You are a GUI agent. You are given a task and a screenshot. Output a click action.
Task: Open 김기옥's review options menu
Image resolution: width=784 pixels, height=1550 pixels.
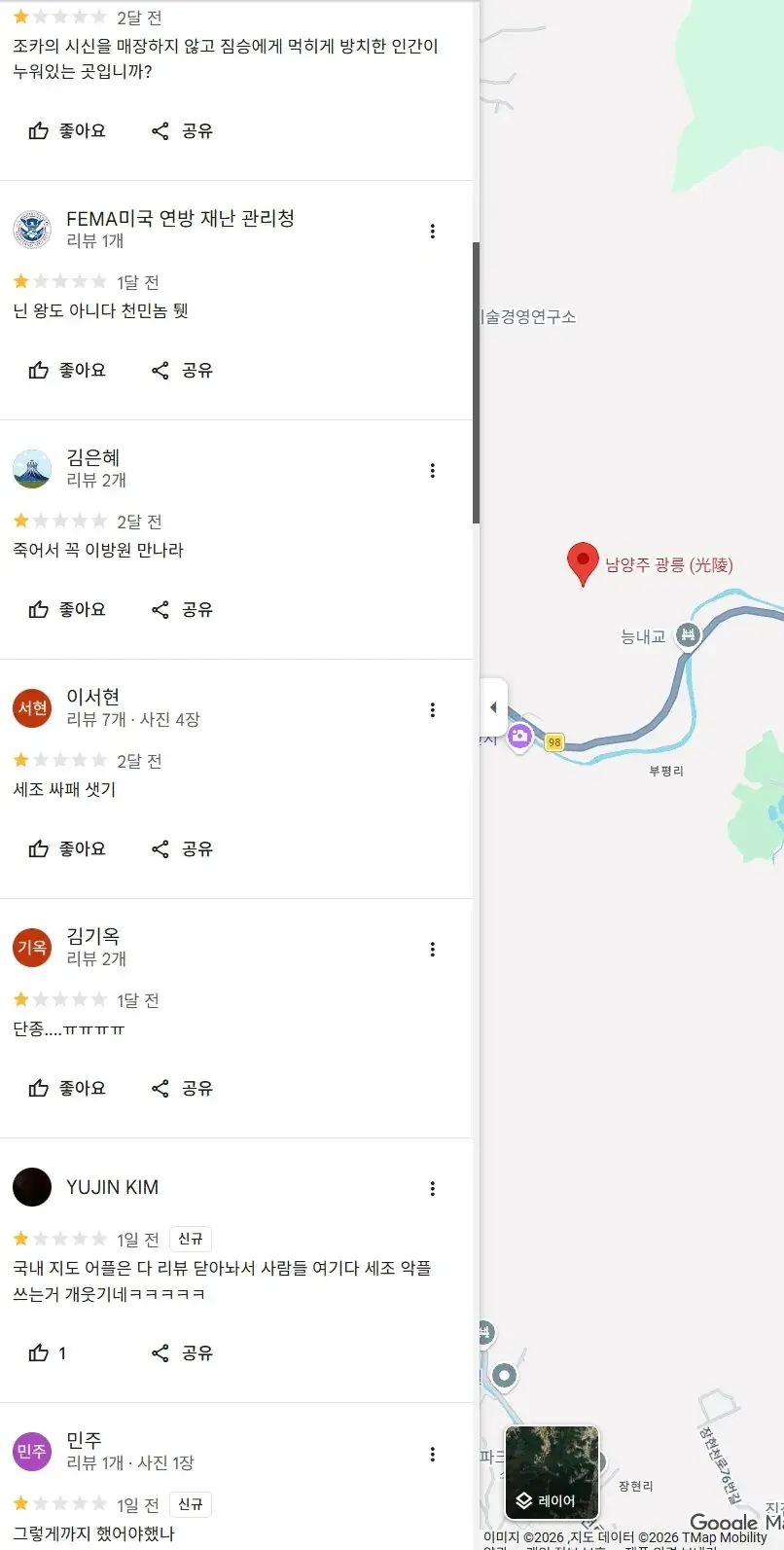pyautogui.click(x=432, y=949)
